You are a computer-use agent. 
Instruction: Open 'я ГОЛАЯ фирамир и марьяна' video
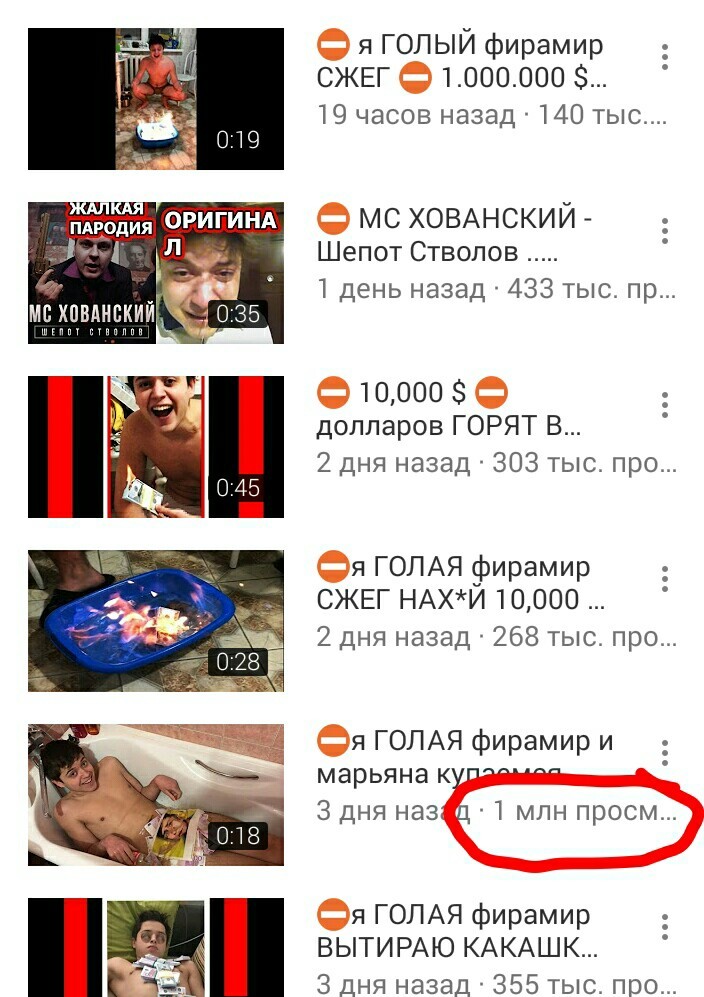[156, 795]
